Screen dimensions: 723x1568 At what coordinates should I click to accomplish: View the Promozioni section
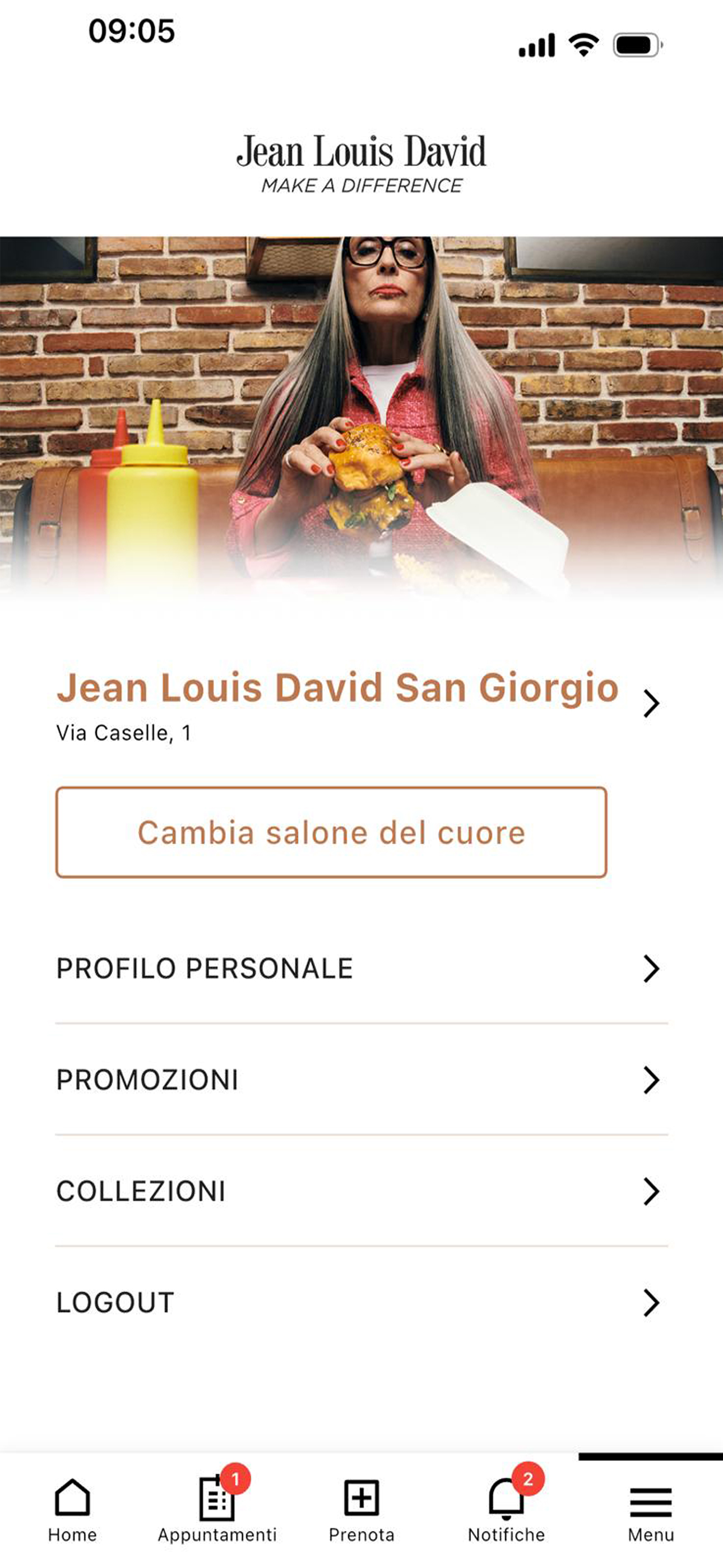point(361,1080)
